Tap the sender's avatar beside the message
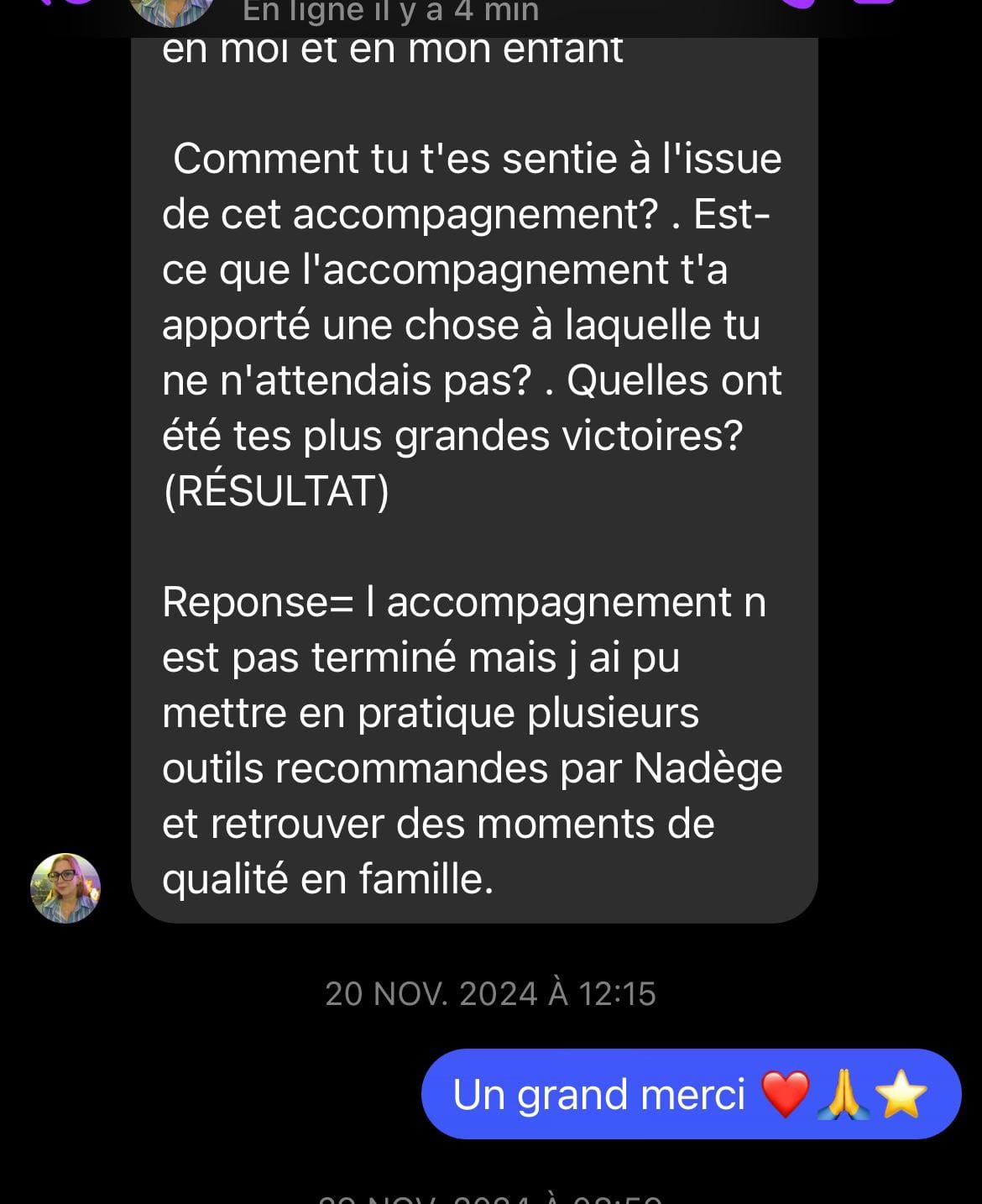 coord(65,888)
